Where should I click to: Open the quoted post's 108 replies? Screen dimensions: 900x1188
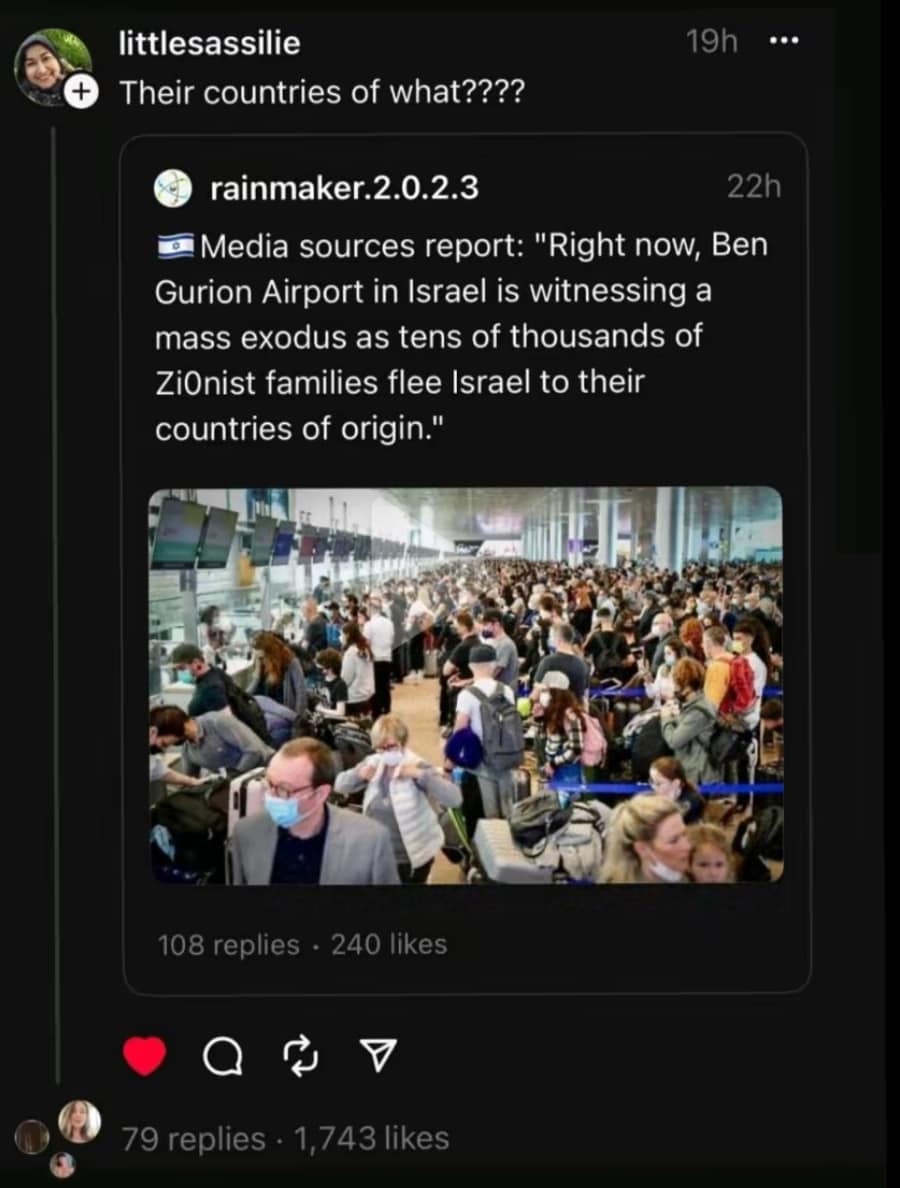229,944
